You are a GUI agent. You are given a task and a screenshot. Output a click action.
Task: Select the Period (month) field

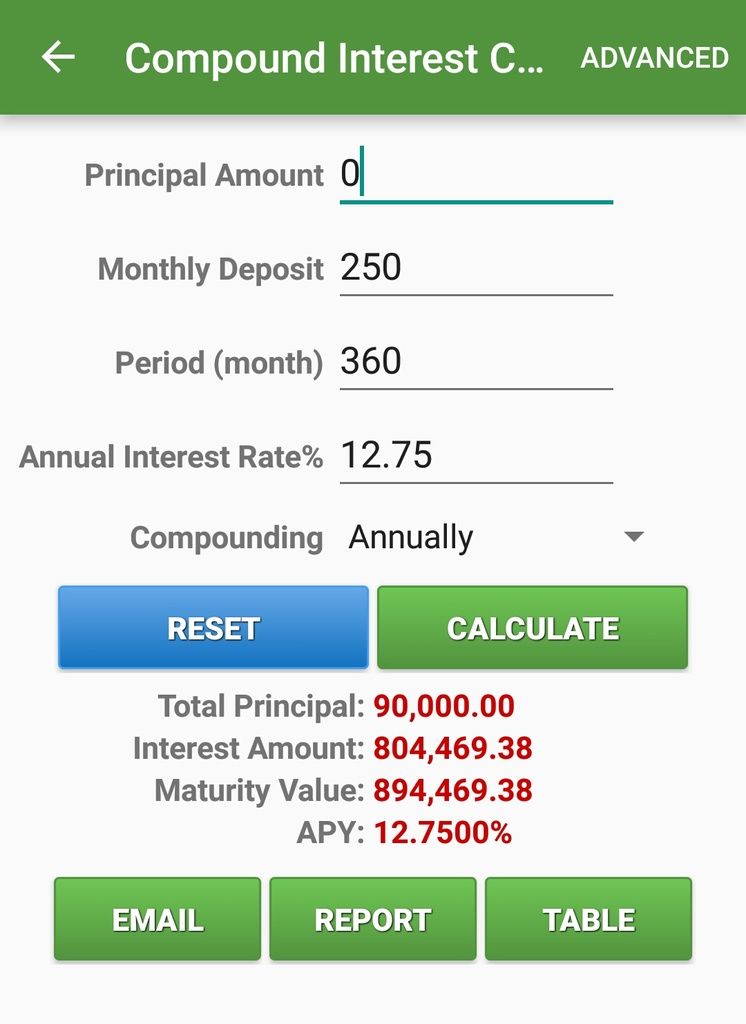tap(475, 361)
